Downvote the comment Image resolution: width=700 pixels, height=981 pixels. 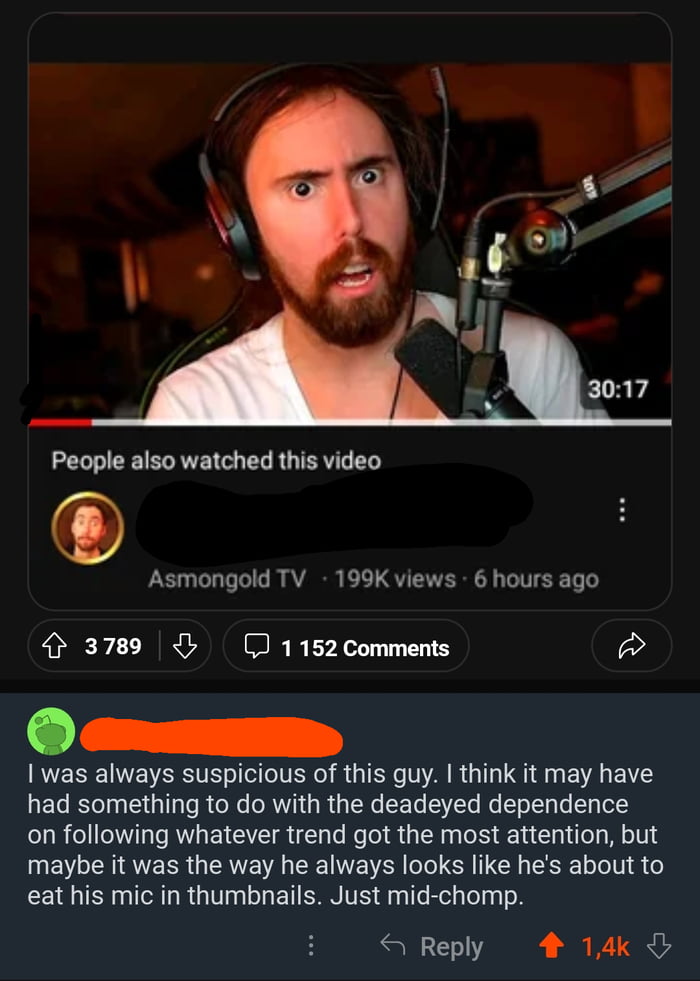click(x=657, y=946)
